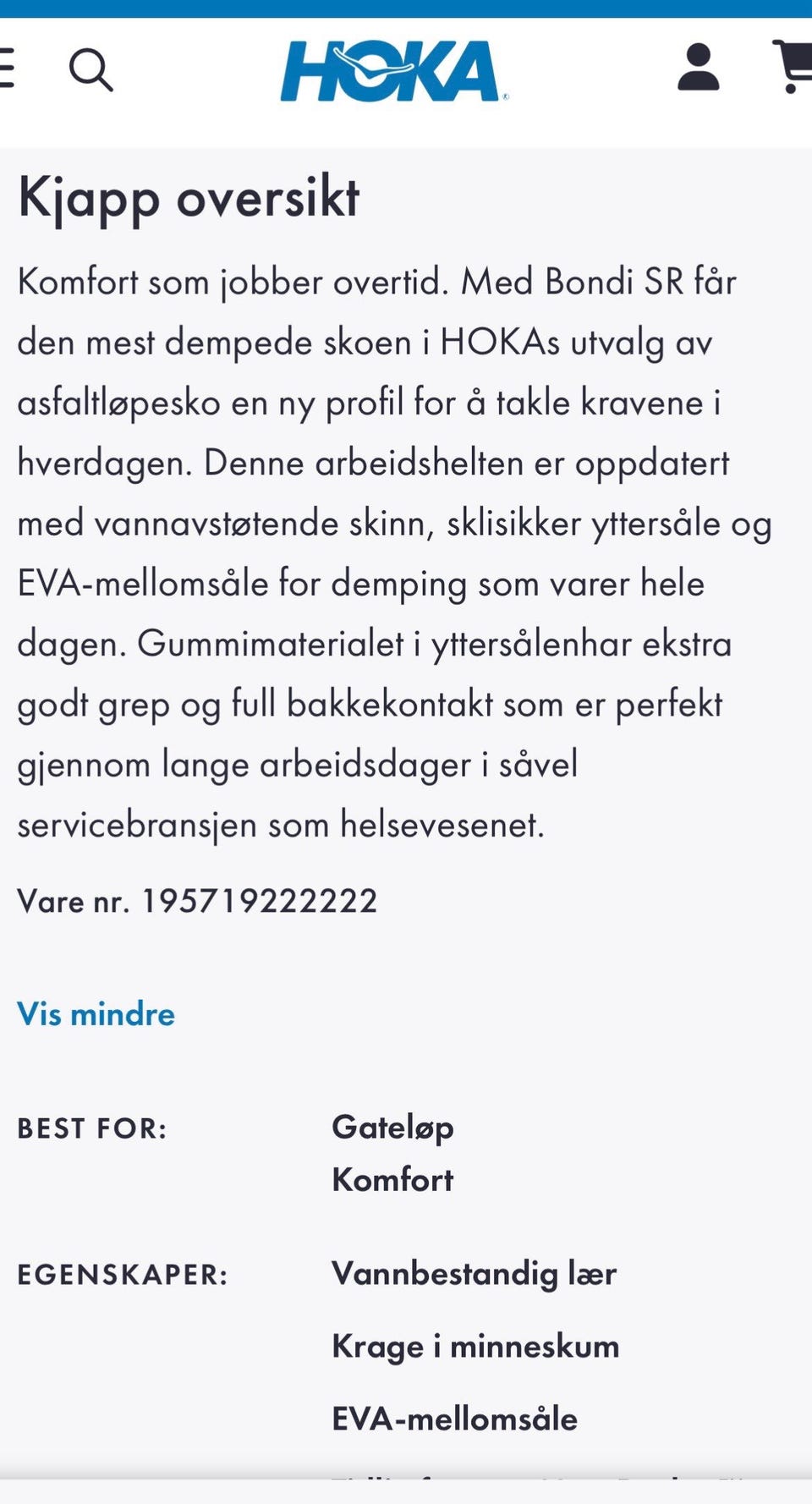Image resolution: width=812 pixels, height=1504 pixels.
Task: Select the 'EVA-mellomsåle' feature
Action: (x=455, y=1419)
